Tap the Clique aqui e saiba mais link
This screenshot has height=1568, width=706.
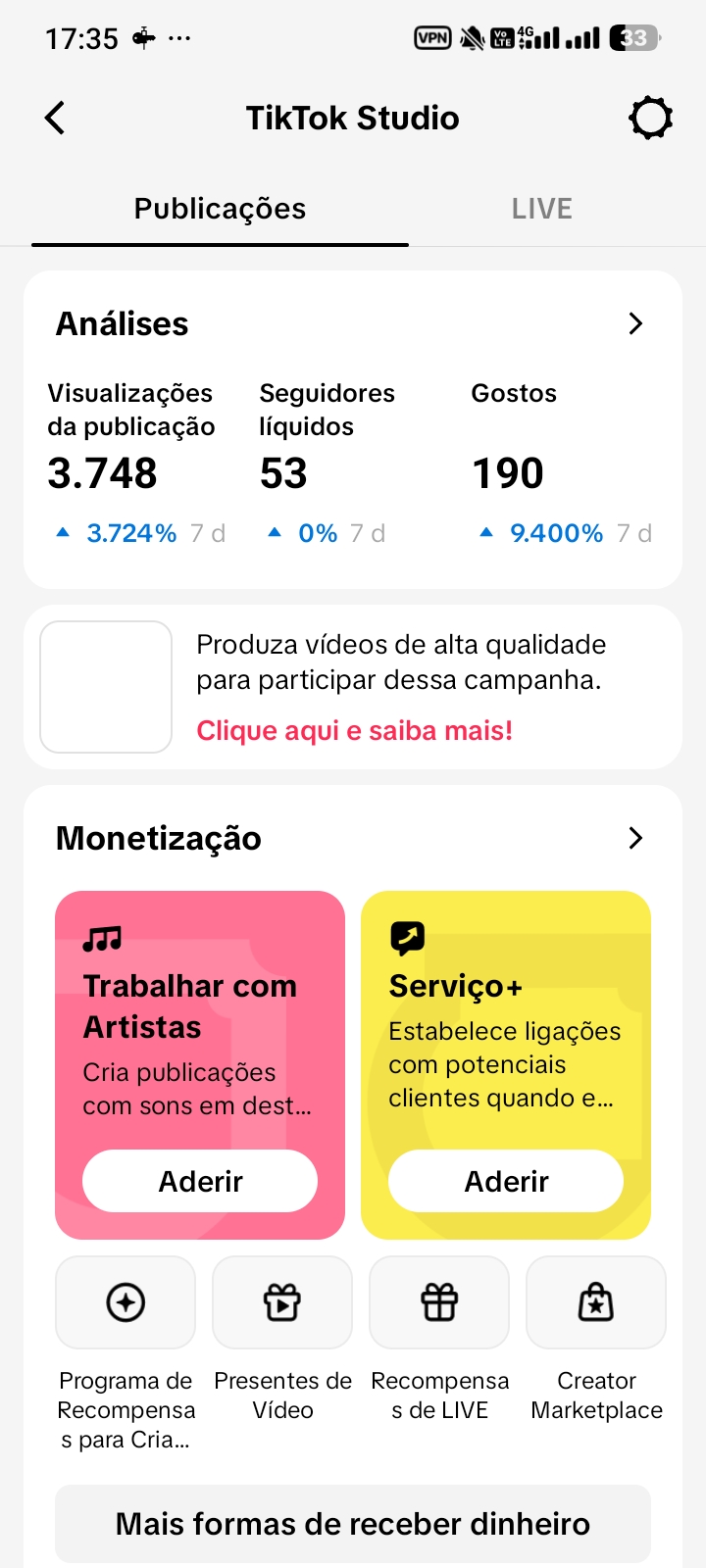(x=354, y=730)
